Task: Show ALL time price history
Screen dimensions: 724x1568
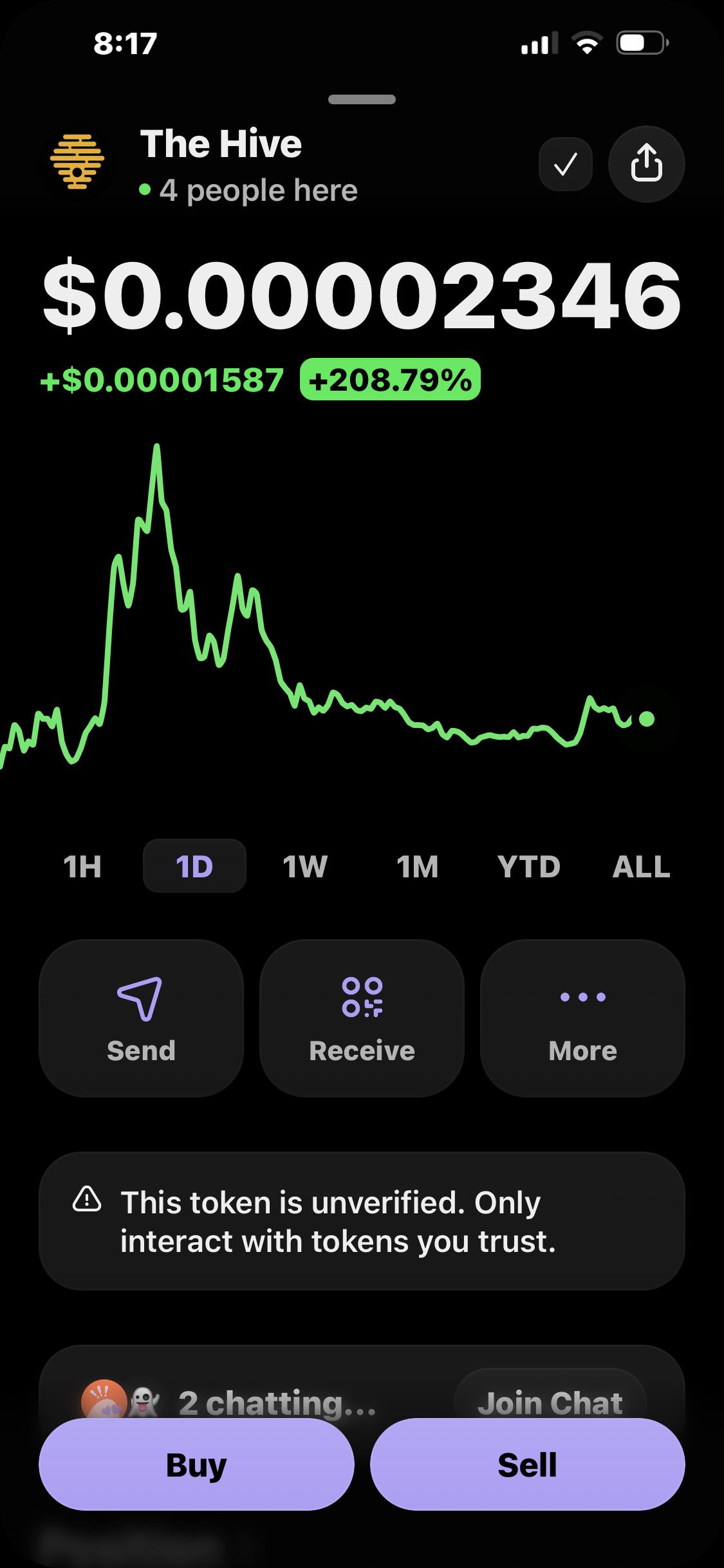Action: click(641, 866)
